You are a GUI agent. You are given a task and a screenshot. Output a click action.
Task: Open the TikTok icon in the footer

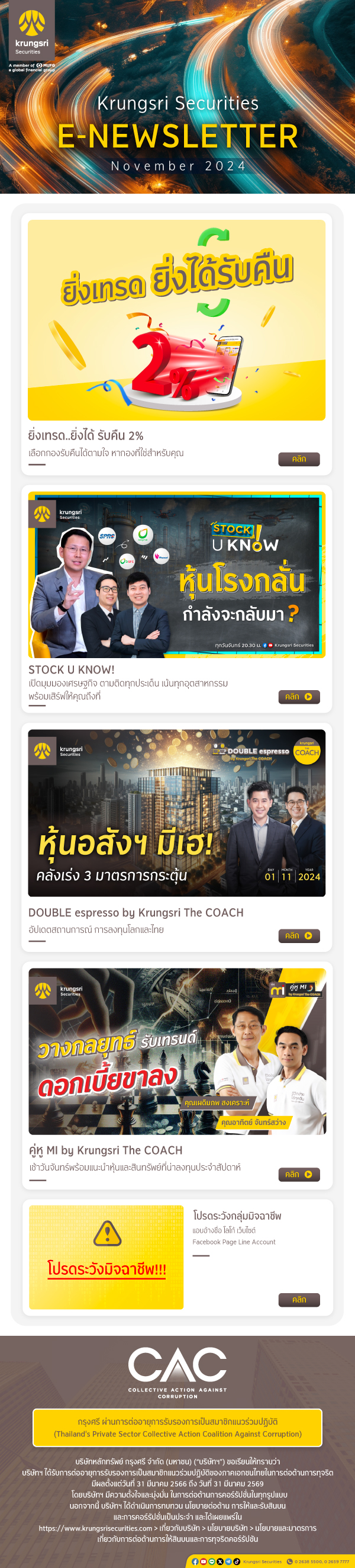(x=237, y=1562)
